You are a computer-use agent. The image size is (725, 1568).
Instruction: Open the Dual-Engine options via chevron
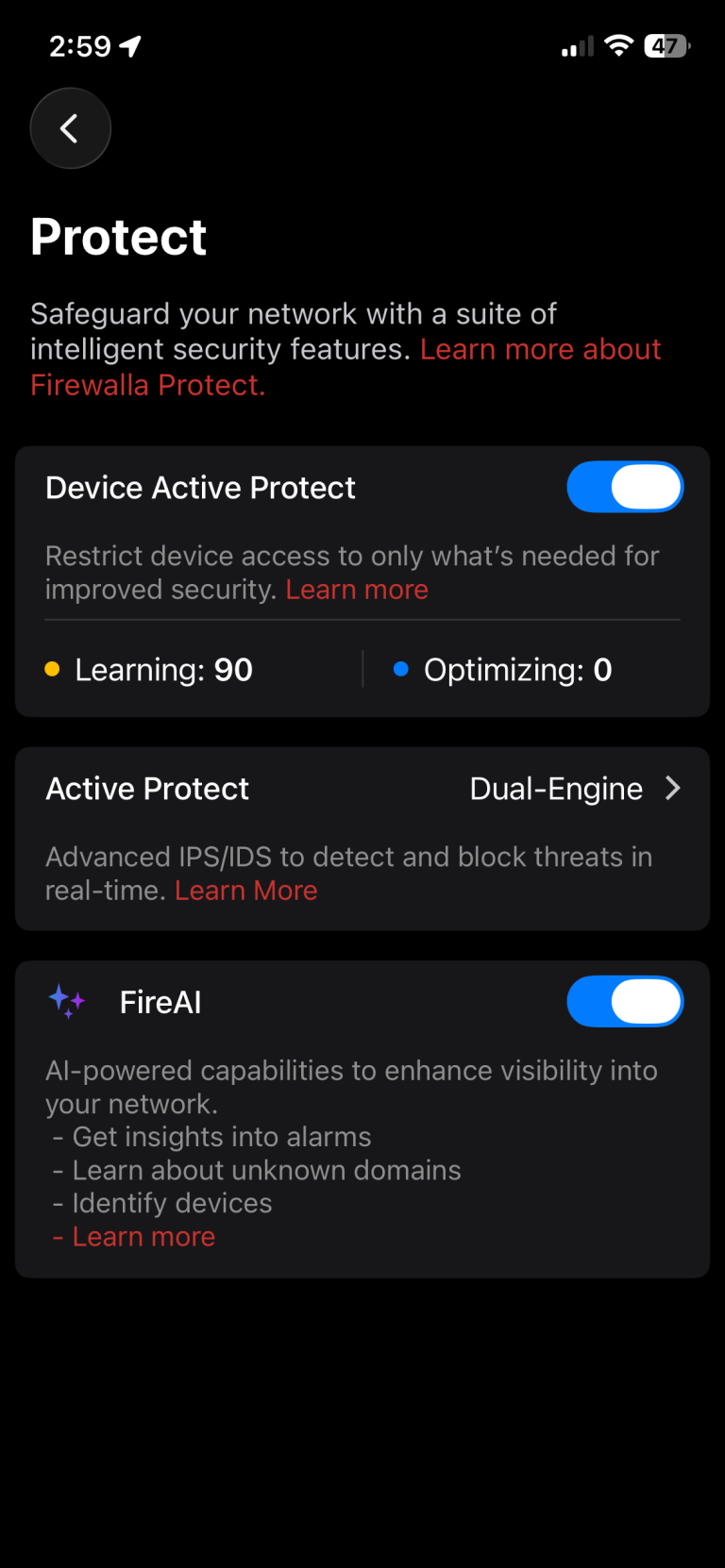click(672, 788)
